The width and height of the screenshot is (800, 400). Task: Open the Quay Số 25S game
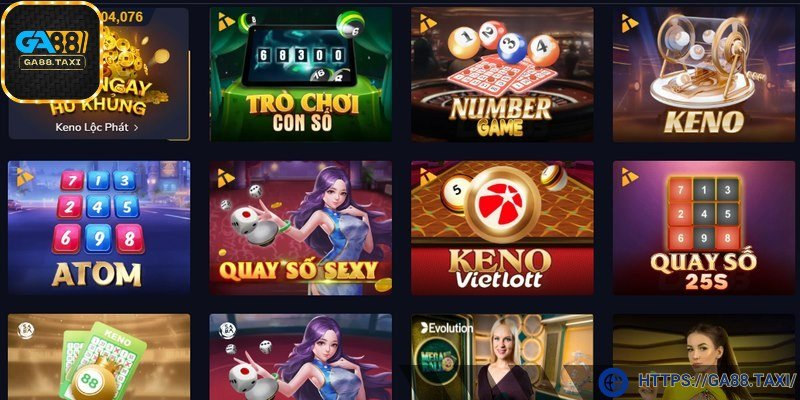coord(703,227)
